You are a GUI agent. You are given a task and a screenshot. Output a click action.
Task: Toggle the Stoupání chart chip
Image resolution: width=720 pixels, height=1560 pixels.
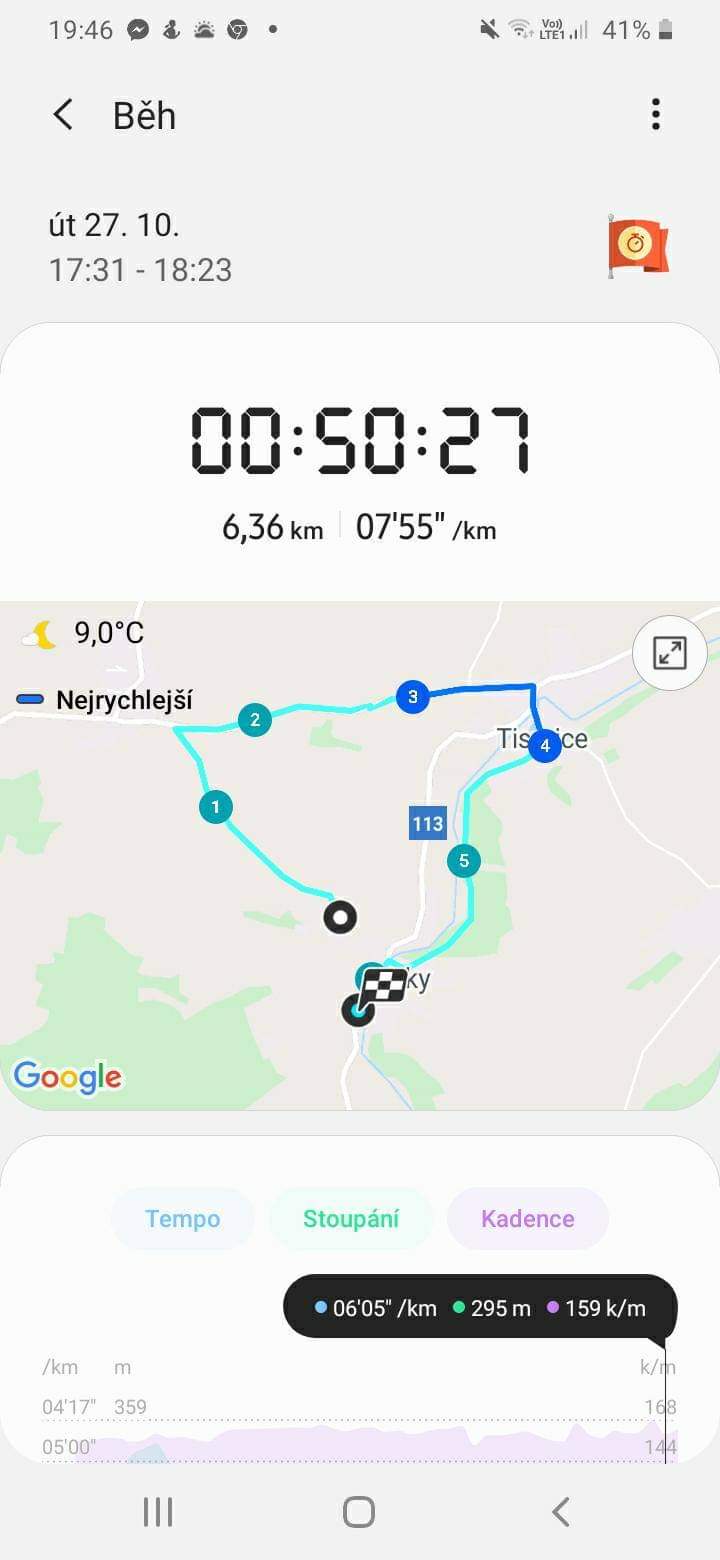(351, 1219)
